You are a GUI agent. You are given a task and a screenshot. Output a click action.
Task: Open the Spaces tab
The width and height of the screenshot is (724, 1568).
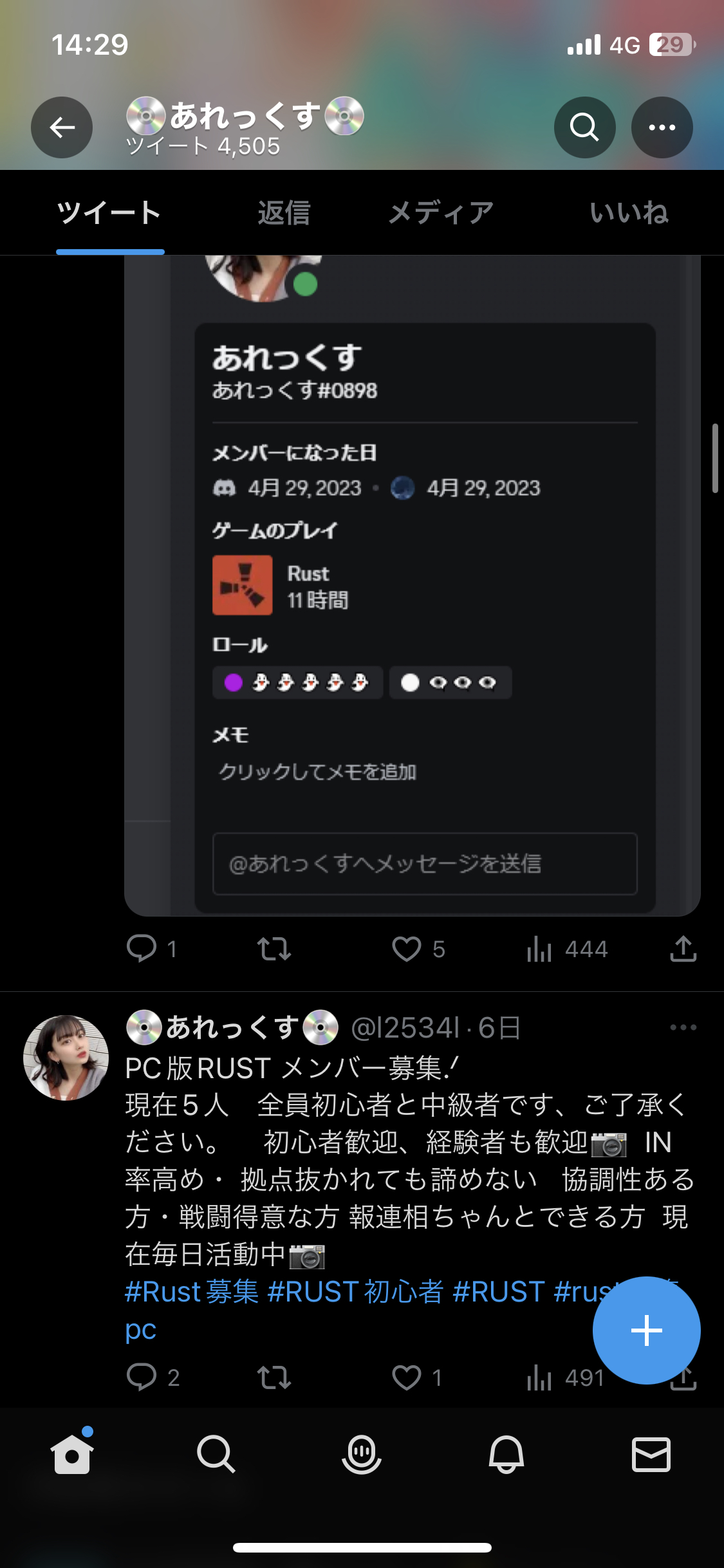coord(362,1454)
